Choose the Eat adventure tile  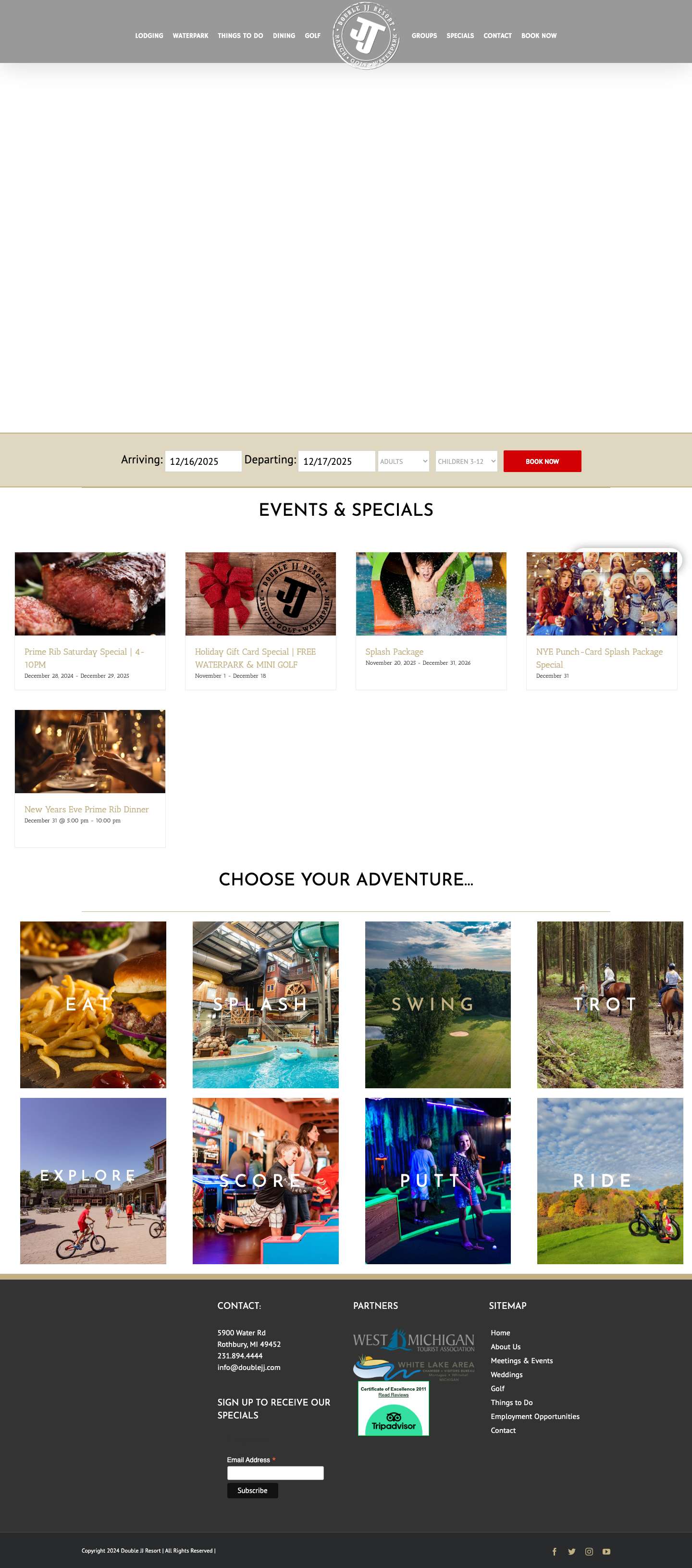coord(93,1004)
